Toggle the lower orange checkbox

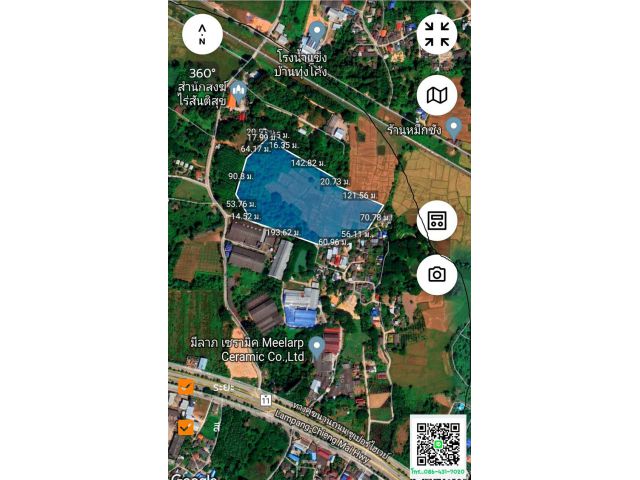coord(186,427)
